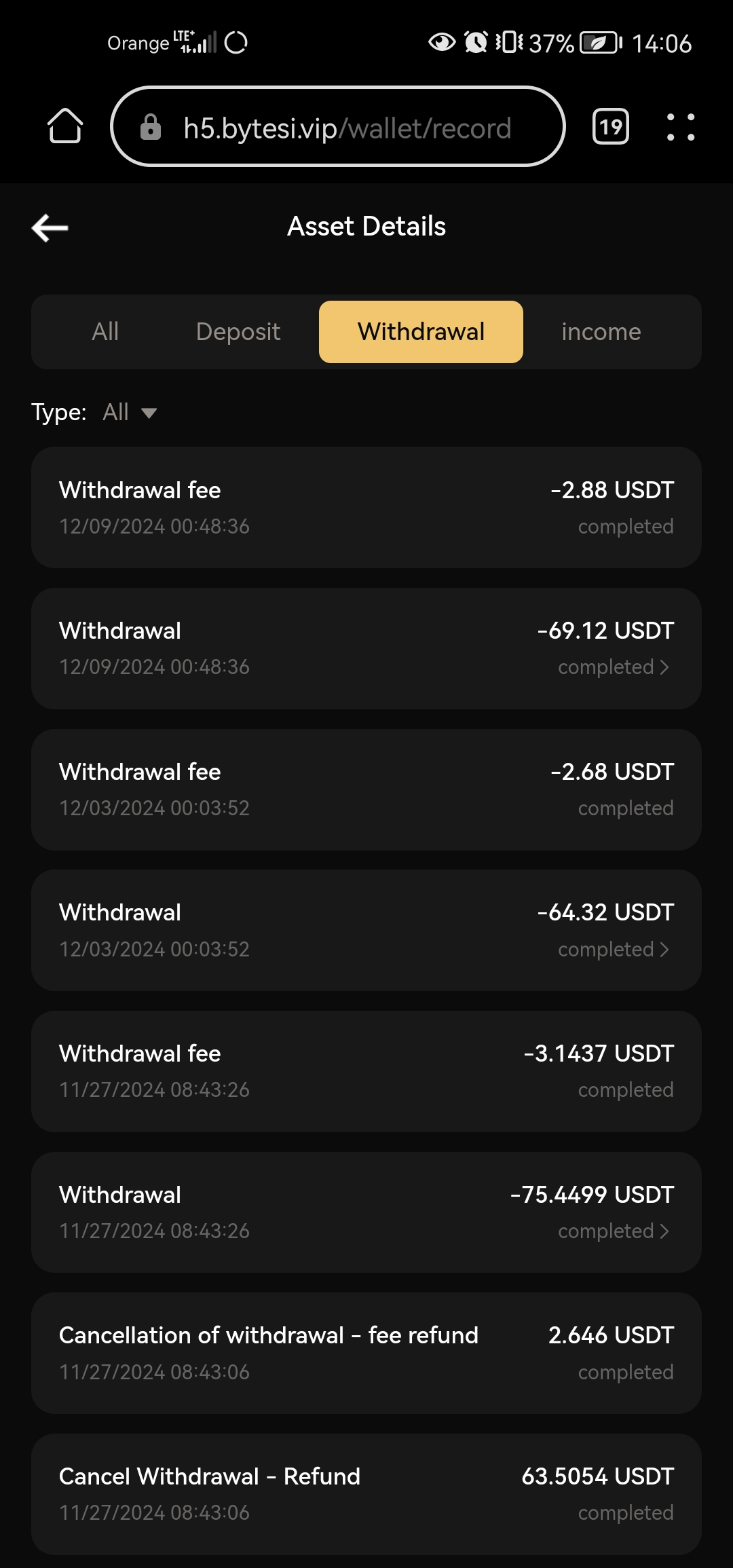Open the browser overflow menu
Screen dimensions: 733x1568
[x=681, y=127]
